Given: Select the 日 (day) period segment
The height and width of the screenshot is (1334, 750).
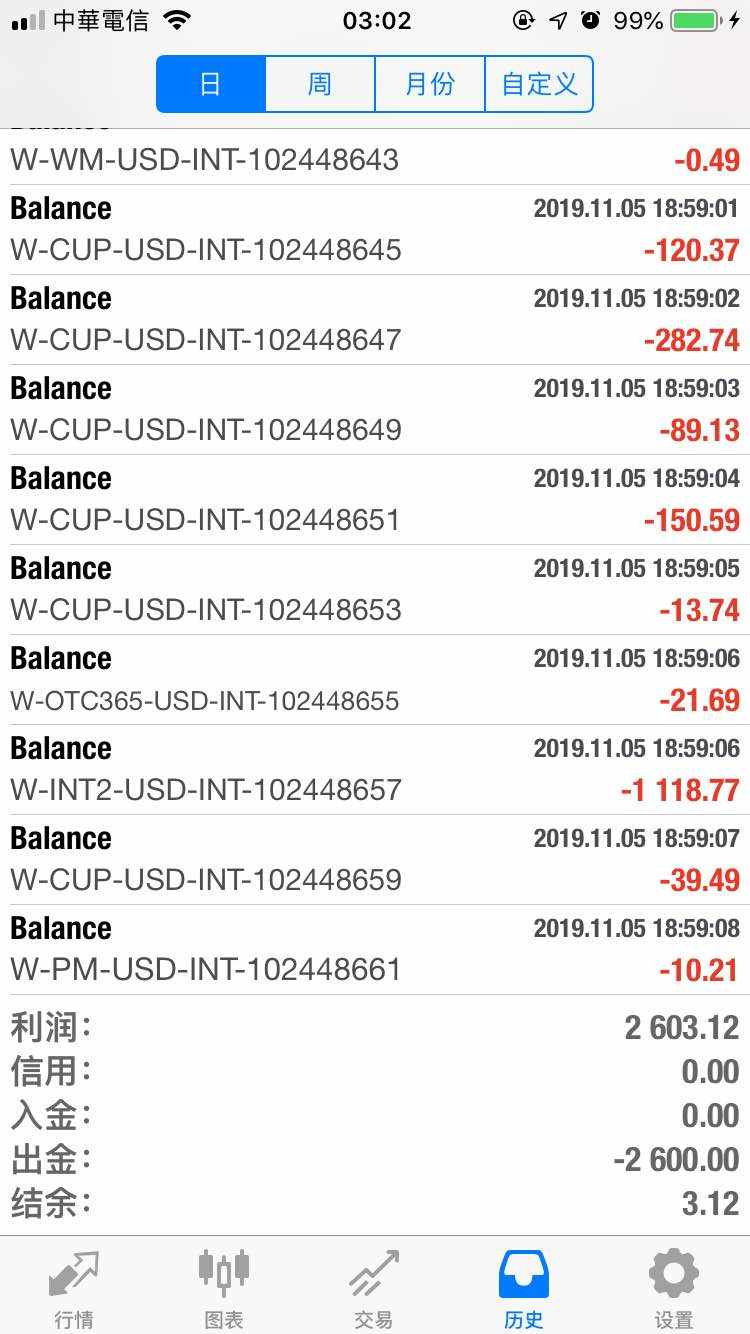Looking at the screenshot, I should (211, 84).
